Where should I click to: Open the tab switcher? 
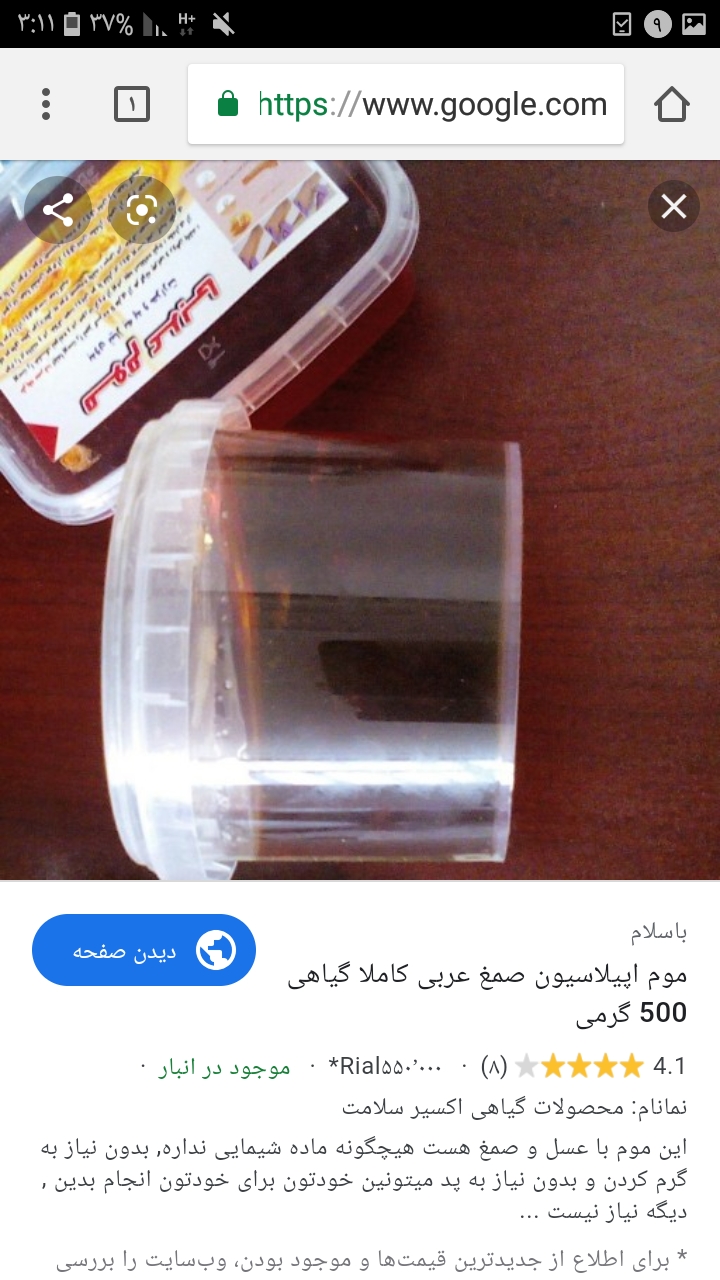[132, 104]
